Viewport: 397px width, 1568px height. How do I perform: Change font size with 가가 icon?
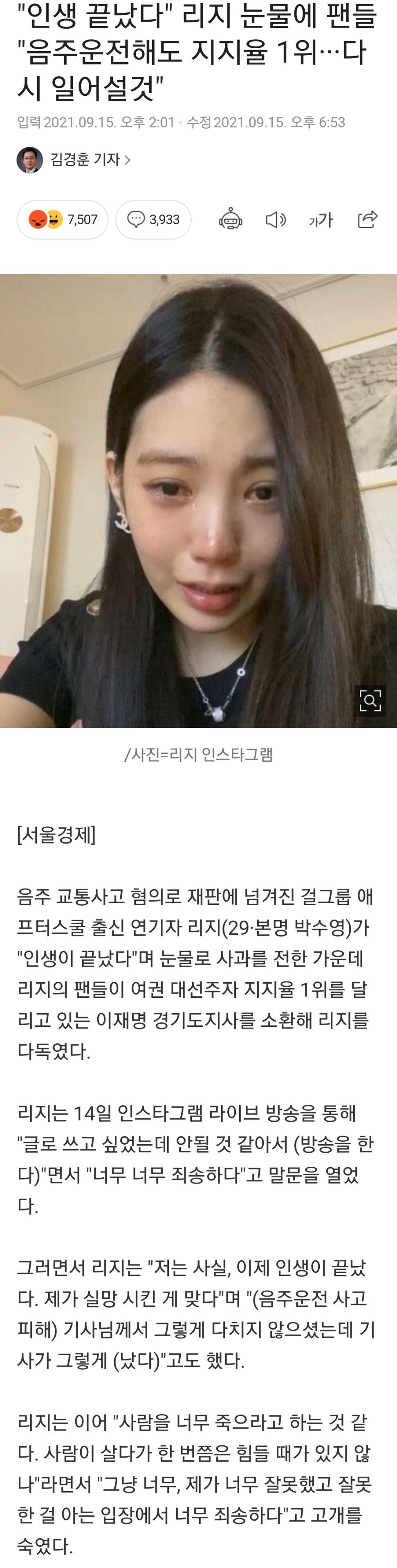(x=321, y=219)
